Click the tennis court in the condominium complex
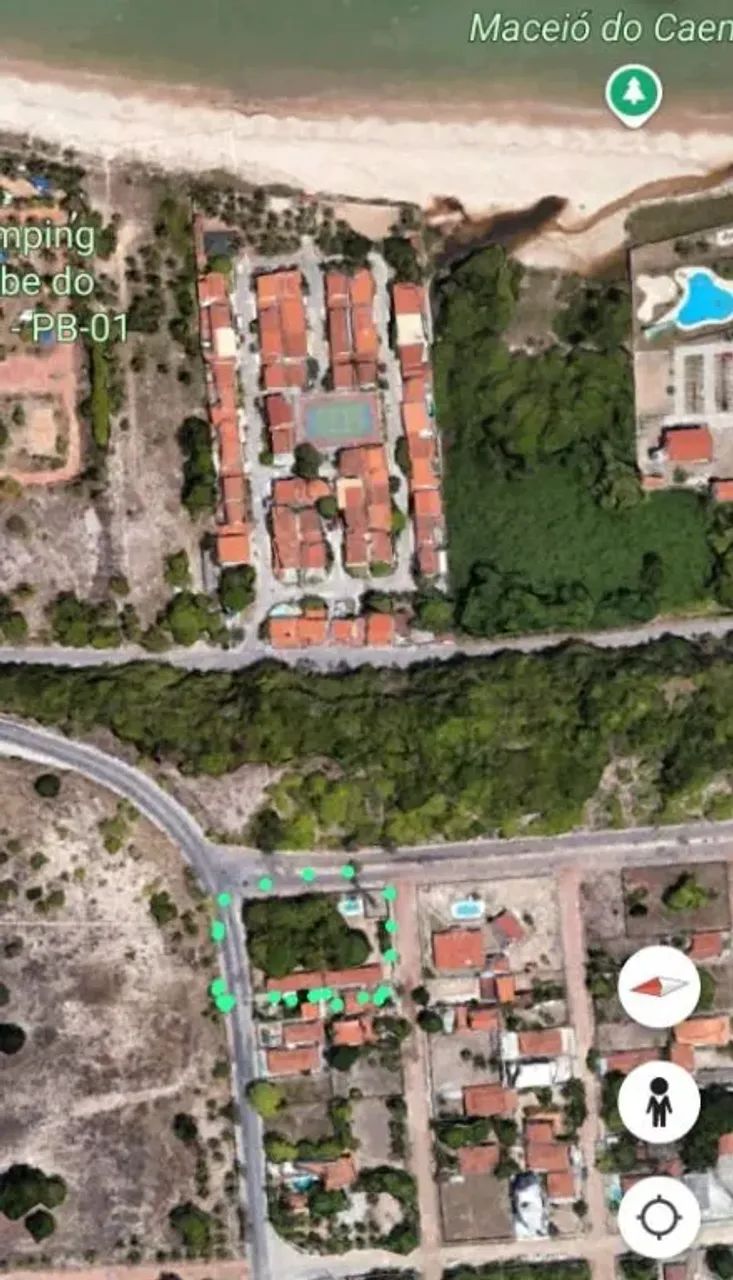Screen dimensions: 733x1280 [337, 415]
